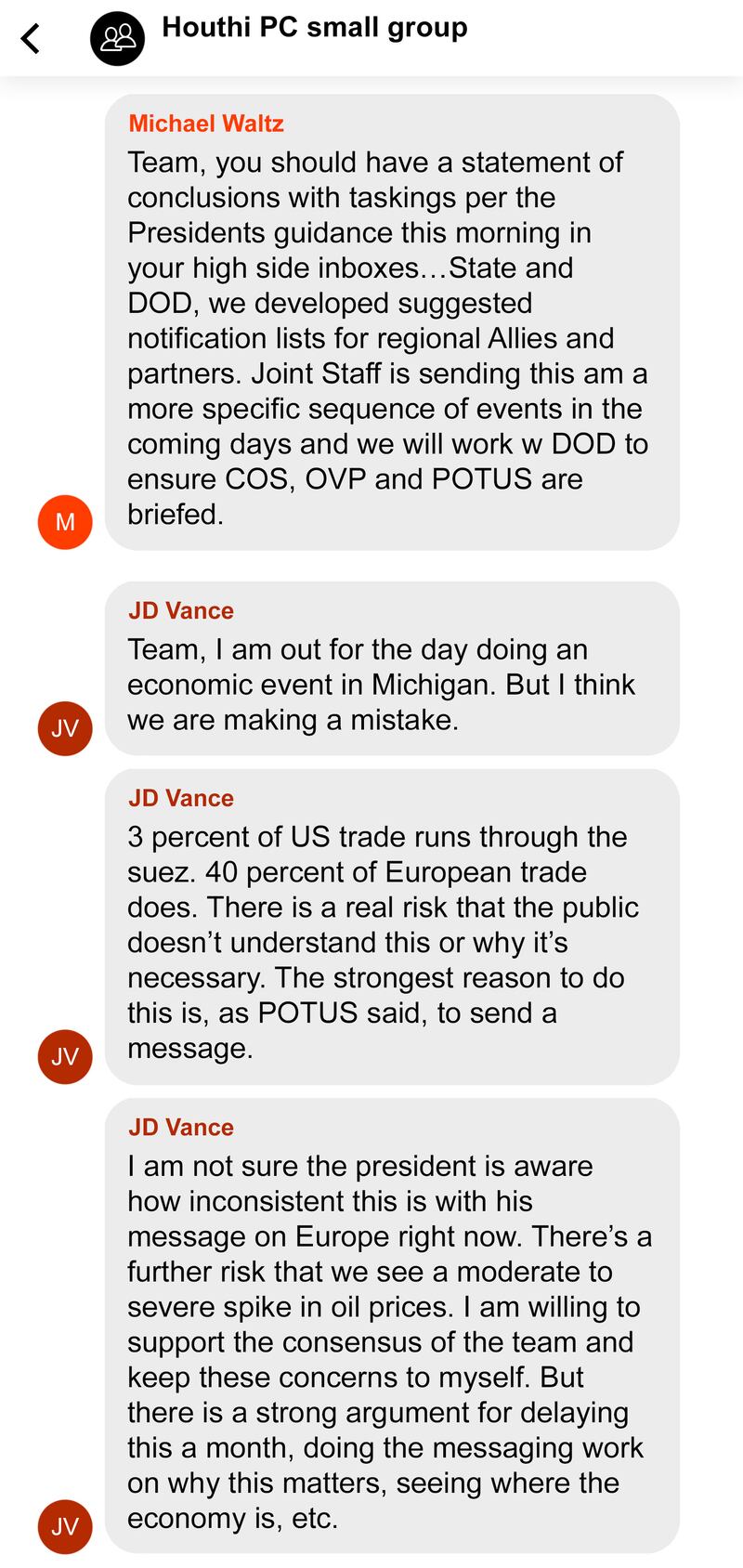This screenshot has width=743, height=1568.
Task: Go back to the chat list
Action: click(31, 38)
